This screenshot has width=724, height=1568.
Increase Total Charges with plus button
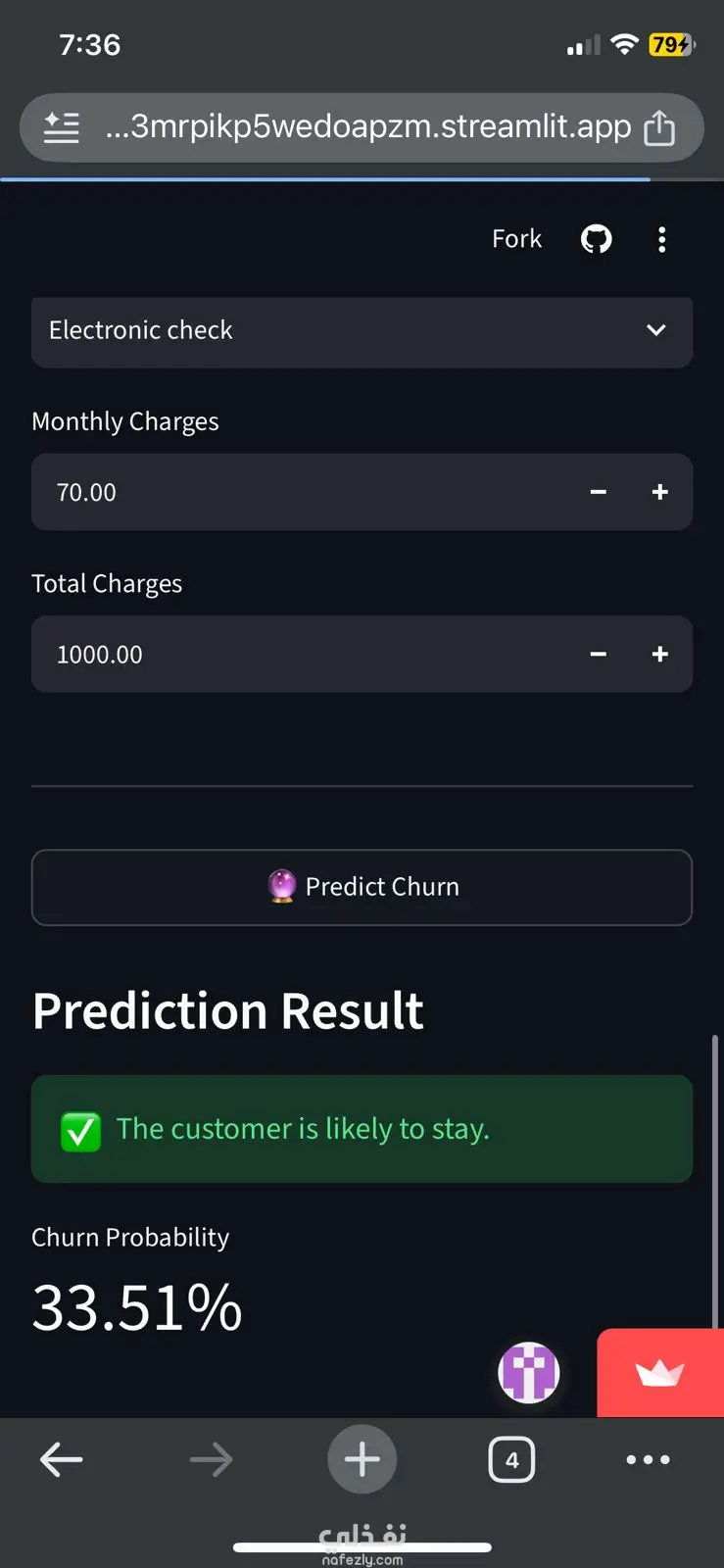click(x=660, y=655)
